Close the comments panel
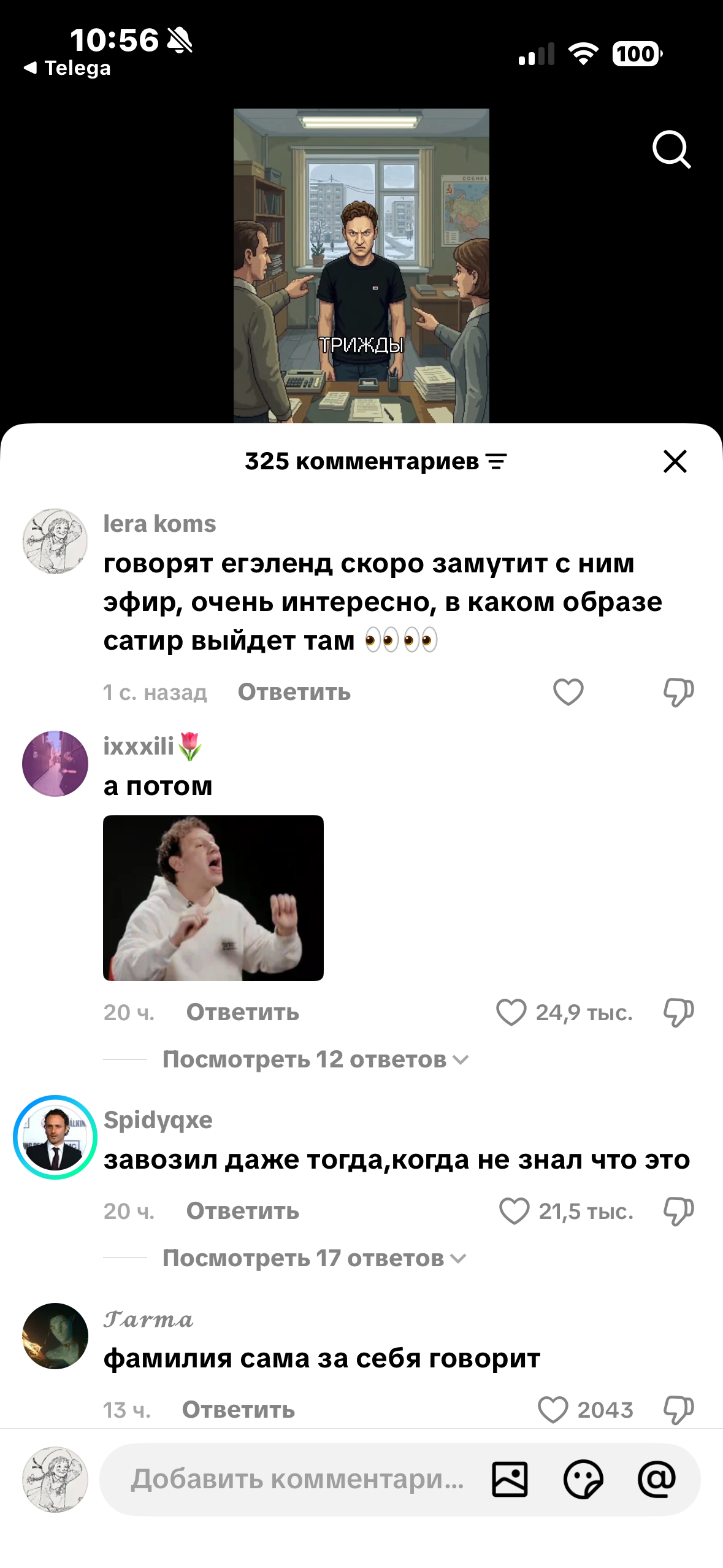 coord(675,461)
